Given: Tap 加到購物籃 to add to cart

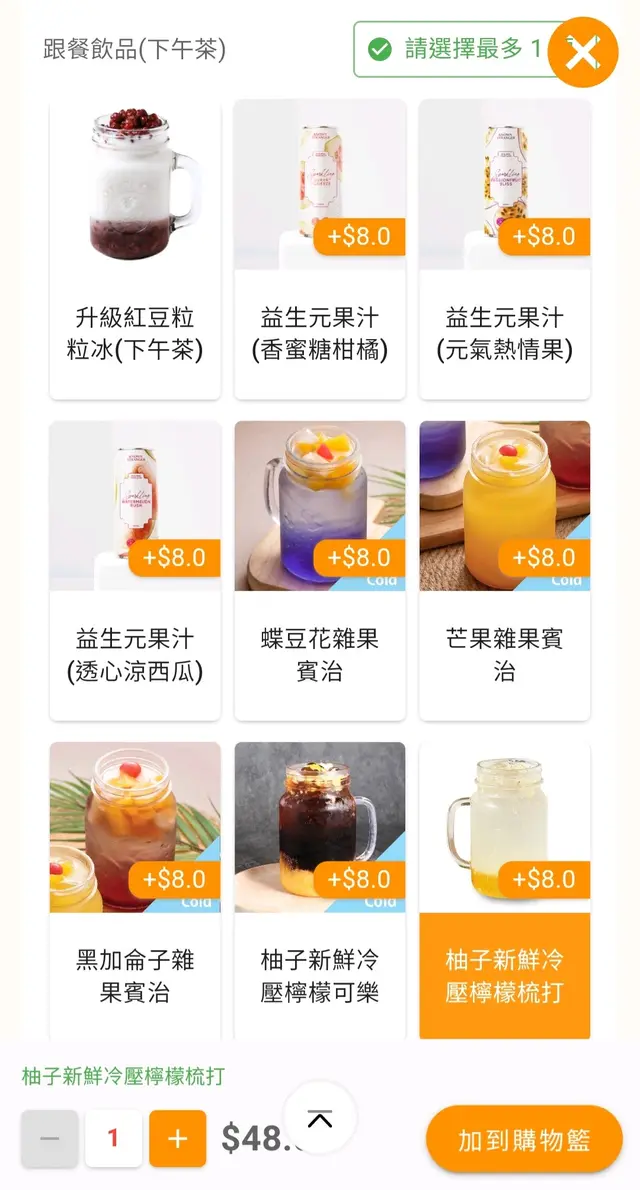Looking at the screenshot, I should (x=524, y=1139).
